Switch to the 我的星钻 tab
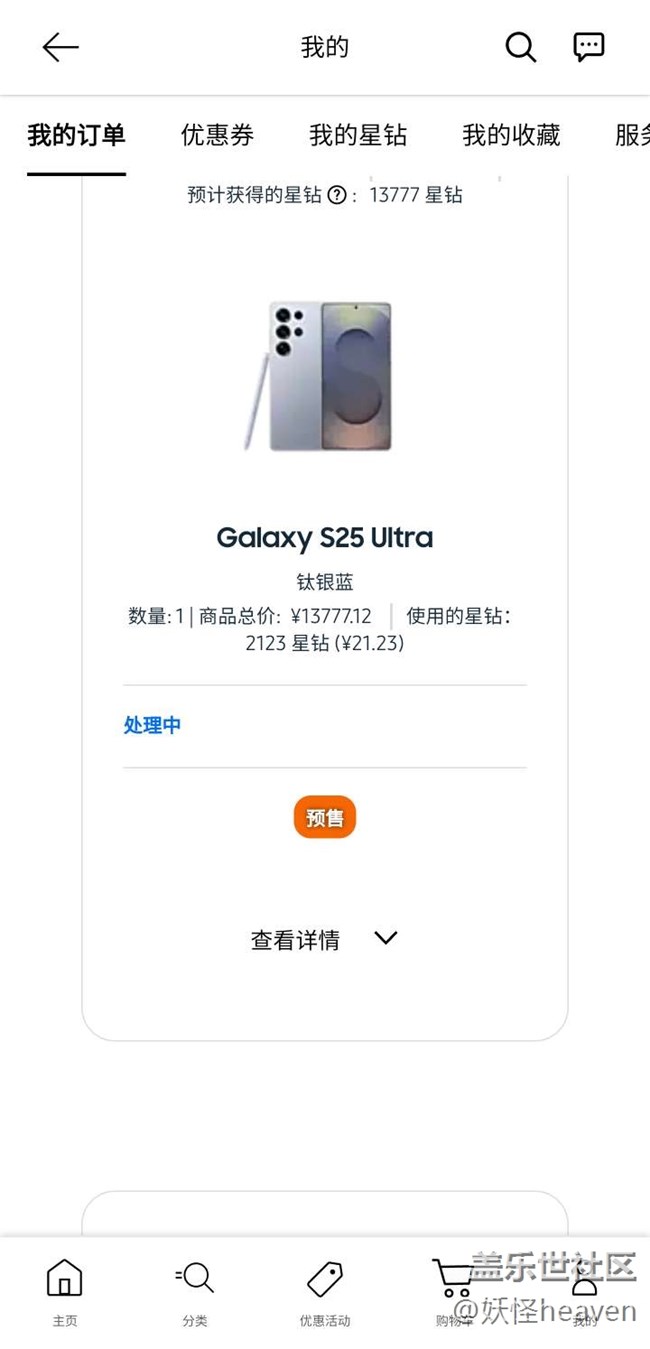This screenshot has height=1349, width=650. pyautogui.click(x=358, y=136)
